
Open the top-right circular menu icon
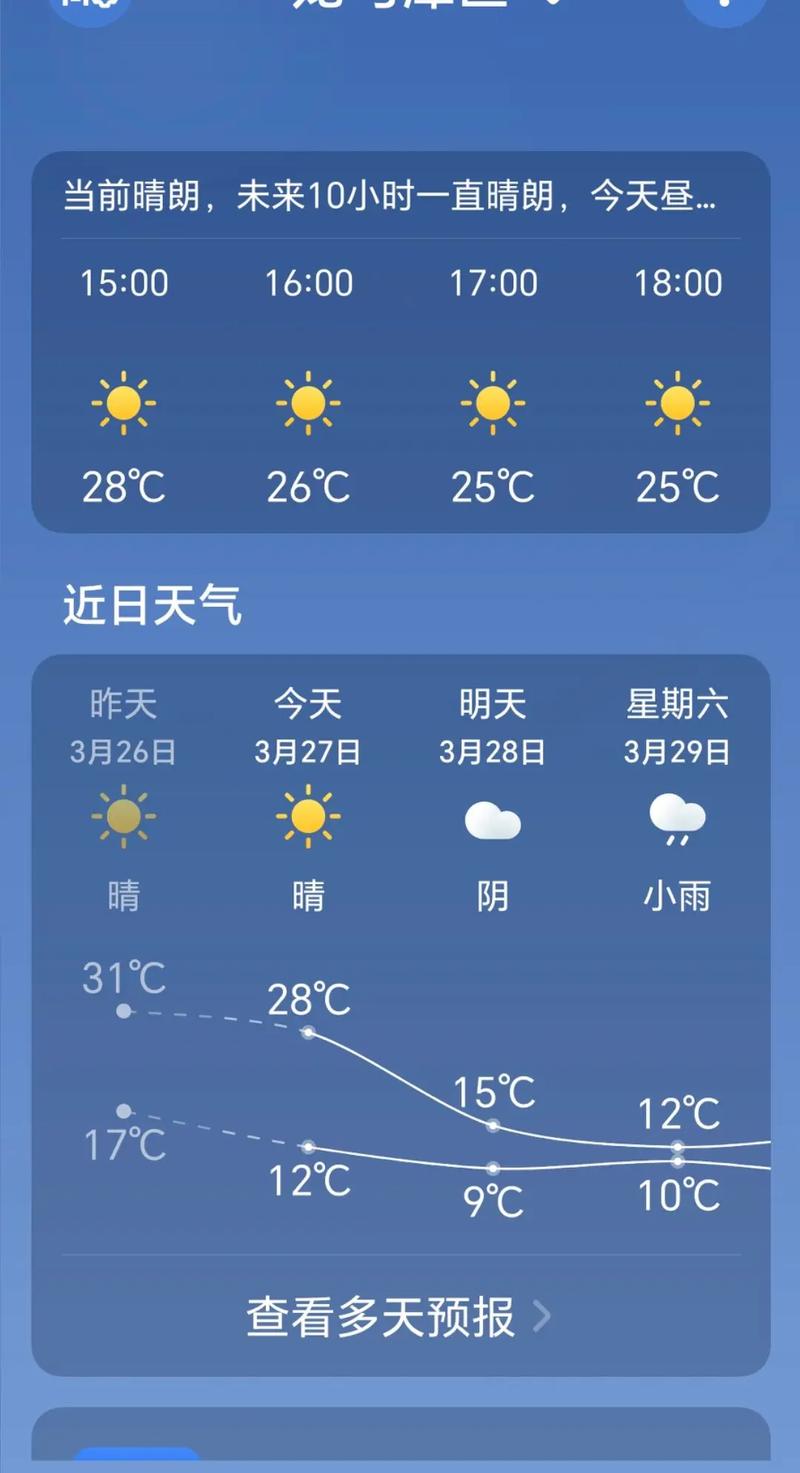(x=722, y=5)
